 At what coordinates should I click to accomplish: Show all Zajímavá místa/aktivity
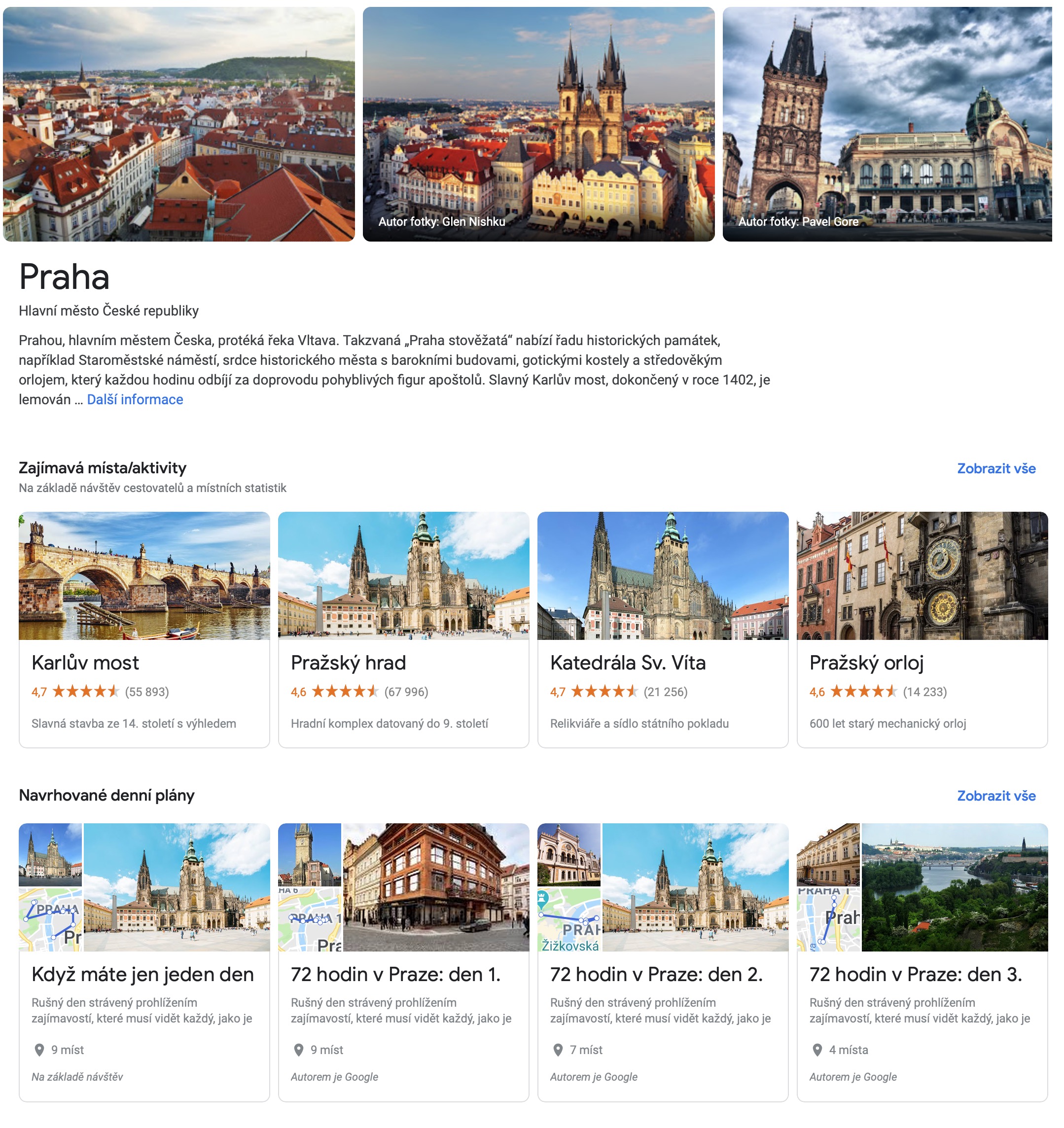(996, 469)
